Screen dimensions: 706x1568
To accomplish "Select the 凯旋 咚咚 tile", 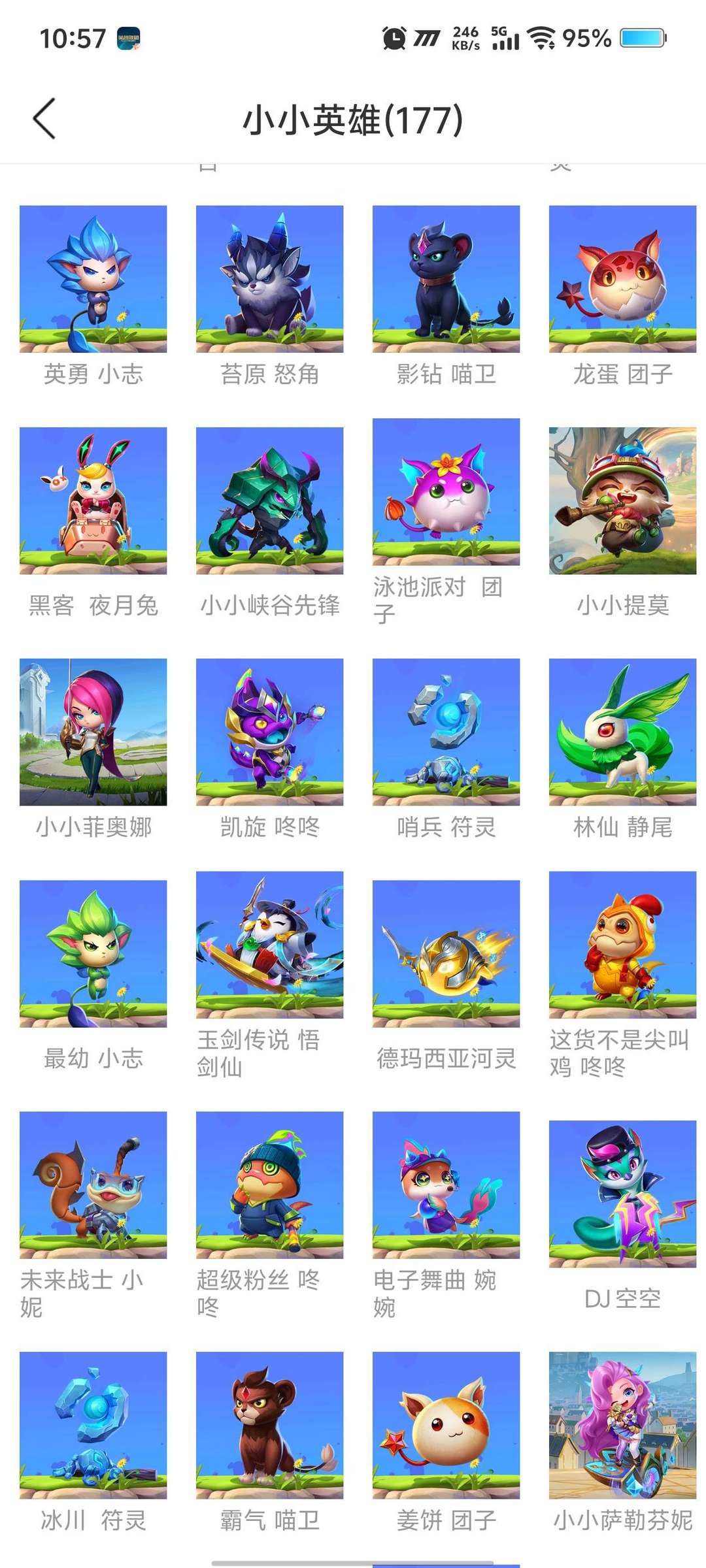I will point(269,732).
